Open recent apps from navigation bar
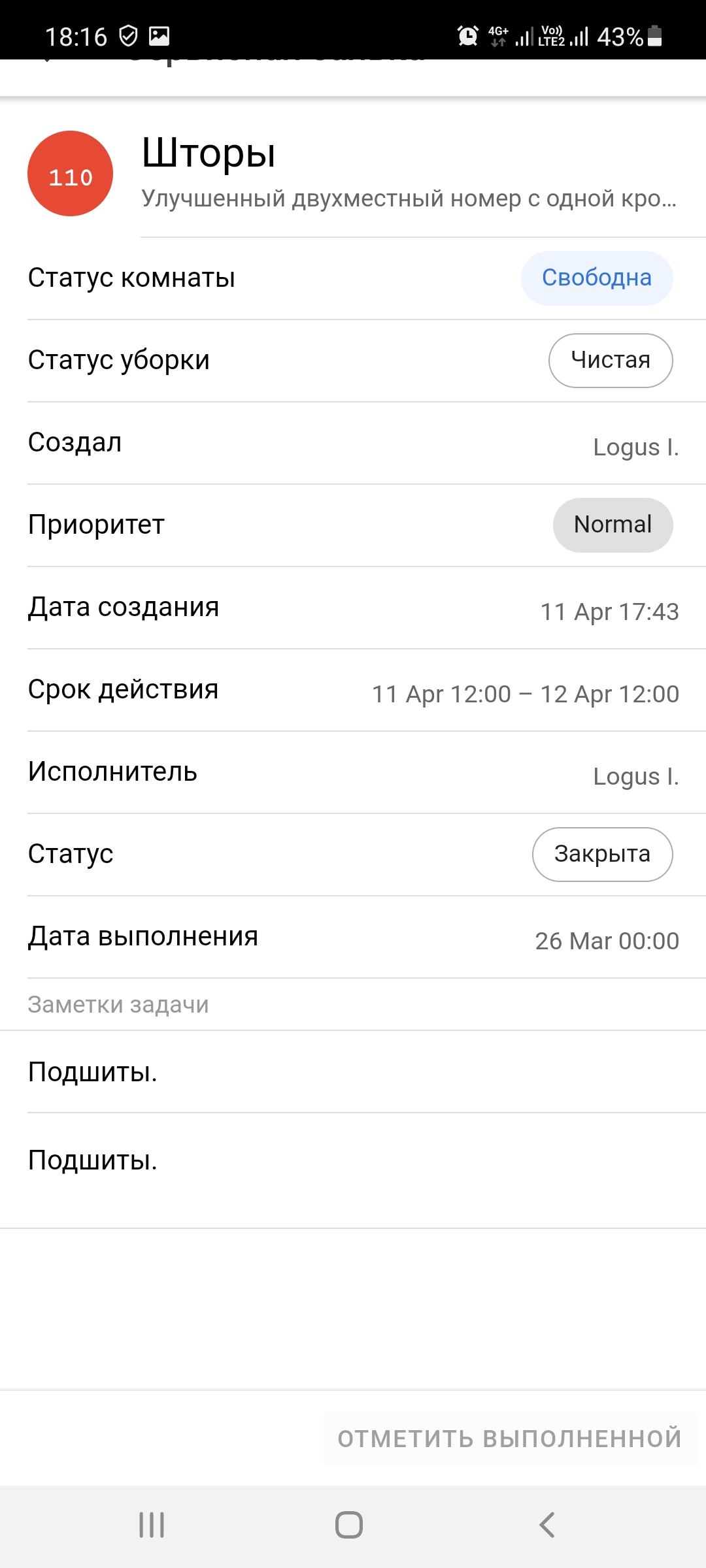 (x=152, y=1525)
